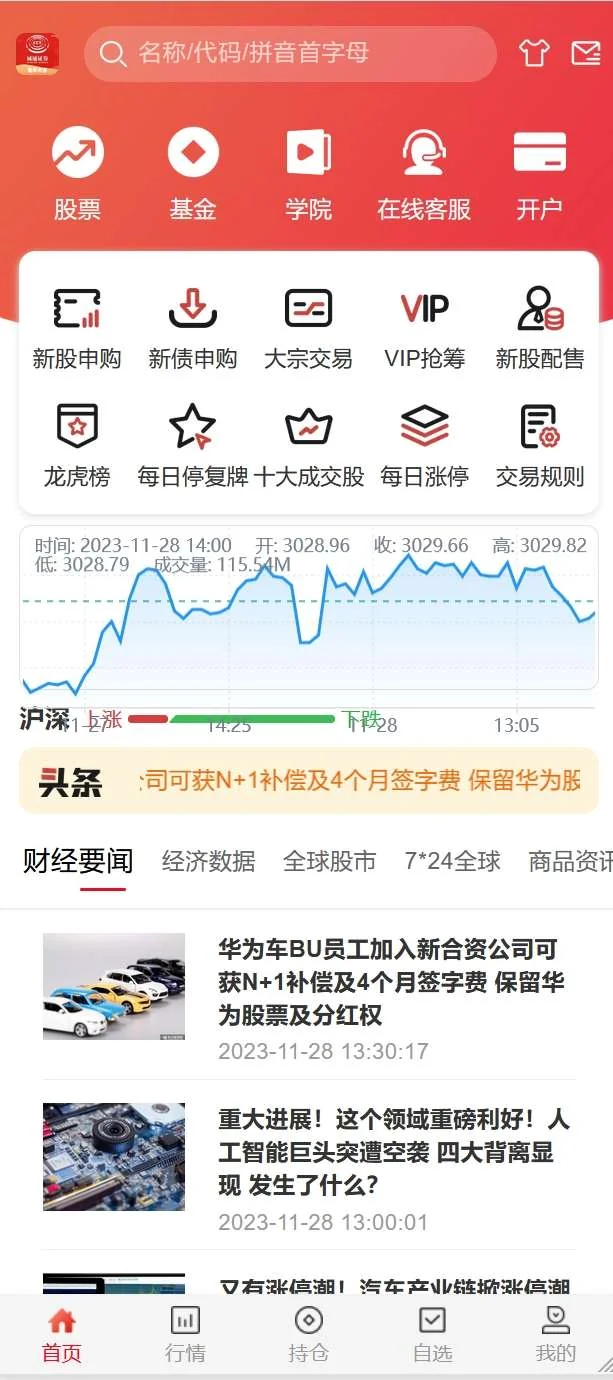Open the 我的 profile tab

pyautogui.click(x=555, y=1334)
